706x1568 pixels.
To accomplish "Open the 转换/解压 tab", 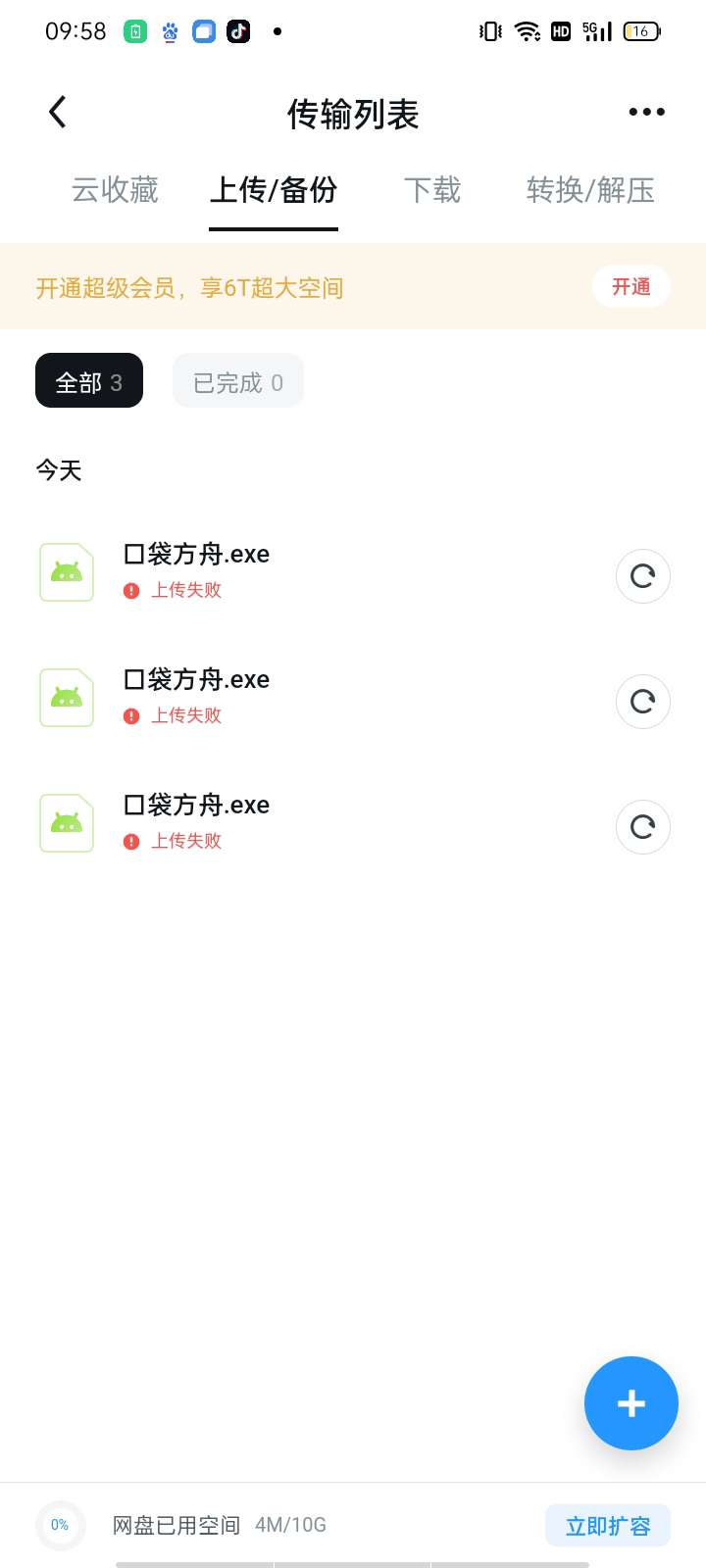I will pos(590,190).
